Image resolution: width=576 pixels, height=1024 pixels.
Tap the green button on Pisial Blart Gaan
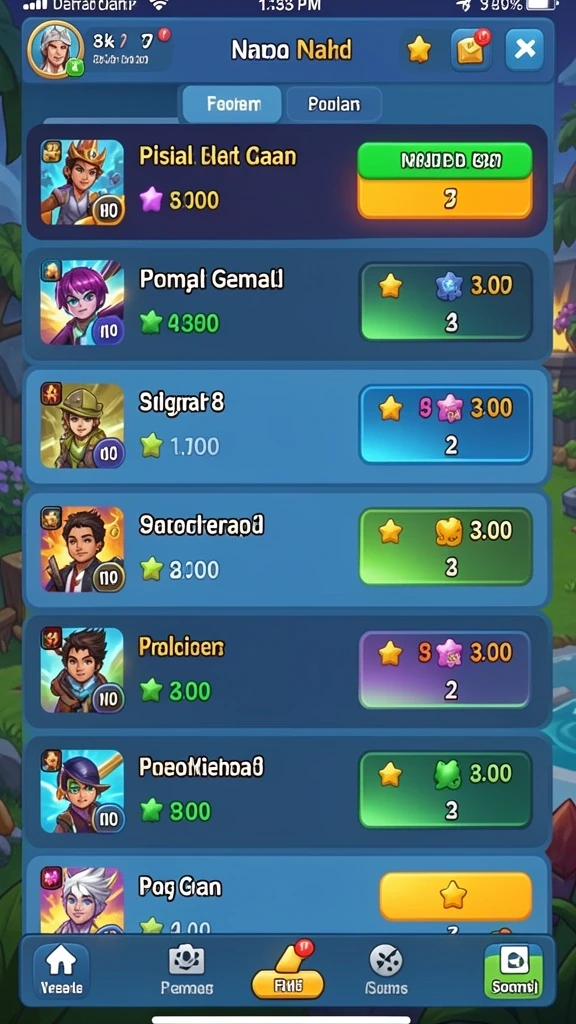(x=445, y=160)
